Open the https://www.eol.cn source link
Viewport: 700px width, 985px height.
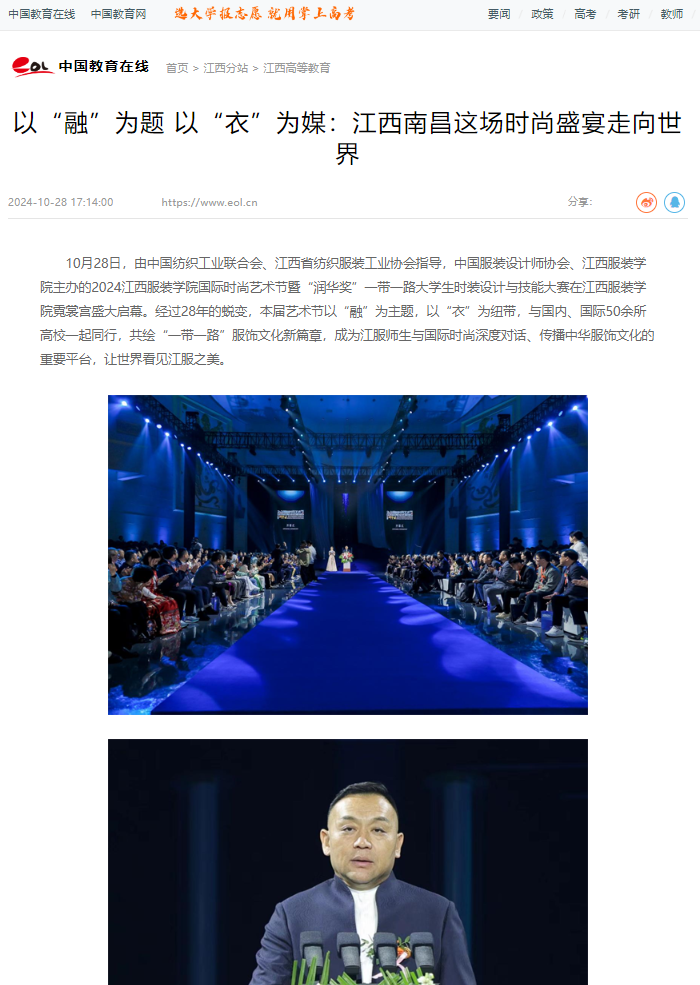pos(209,202)
